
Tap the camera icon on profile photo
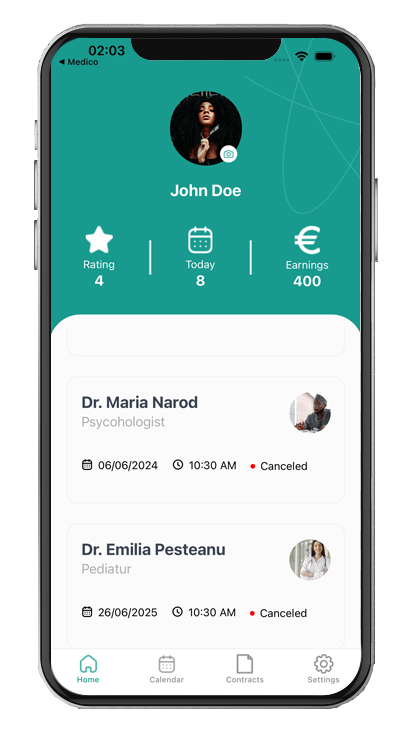[228, 154]
